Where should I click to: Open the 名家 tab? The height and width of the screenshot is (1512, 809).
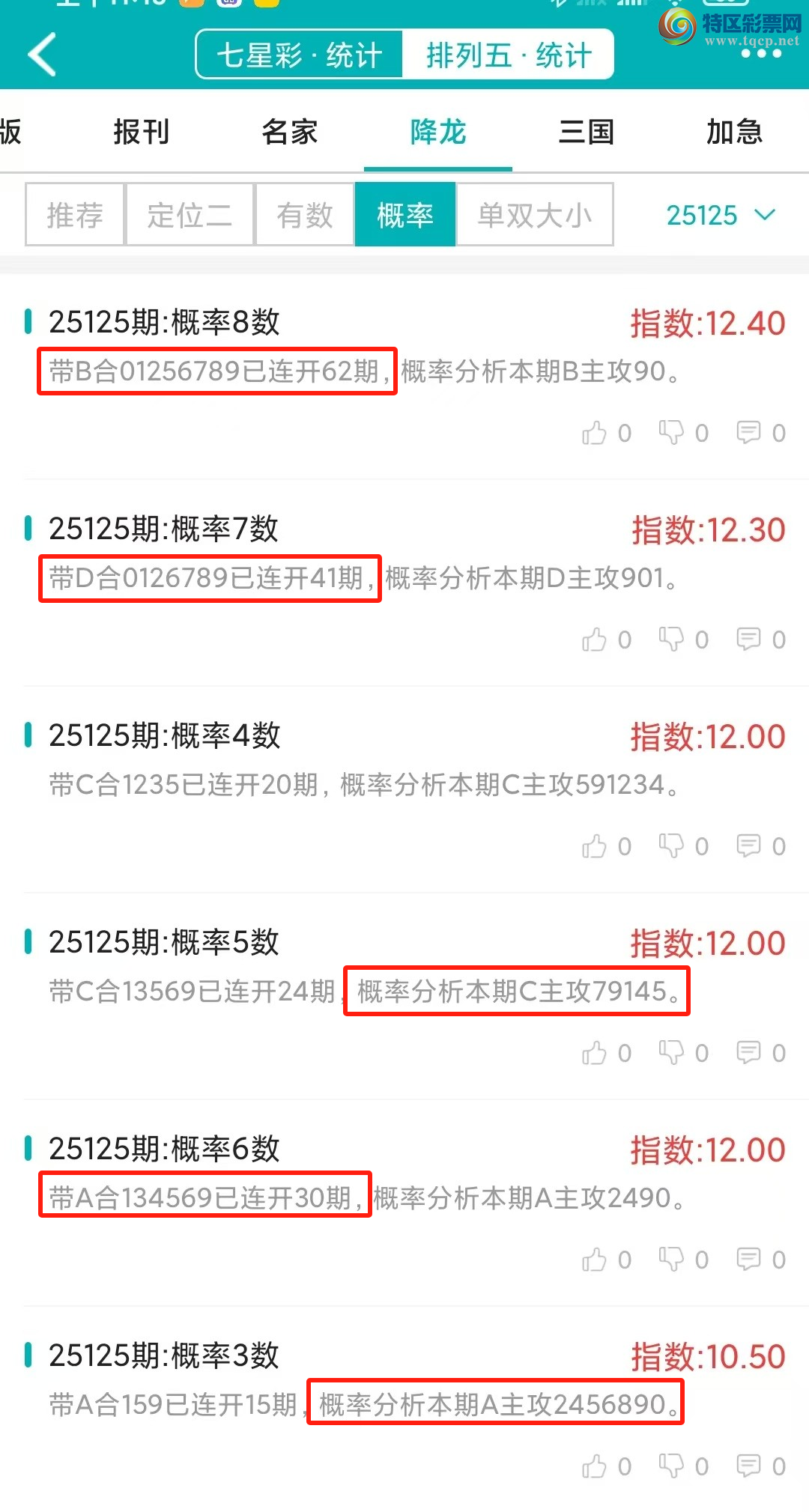click(x=290, y=132)
